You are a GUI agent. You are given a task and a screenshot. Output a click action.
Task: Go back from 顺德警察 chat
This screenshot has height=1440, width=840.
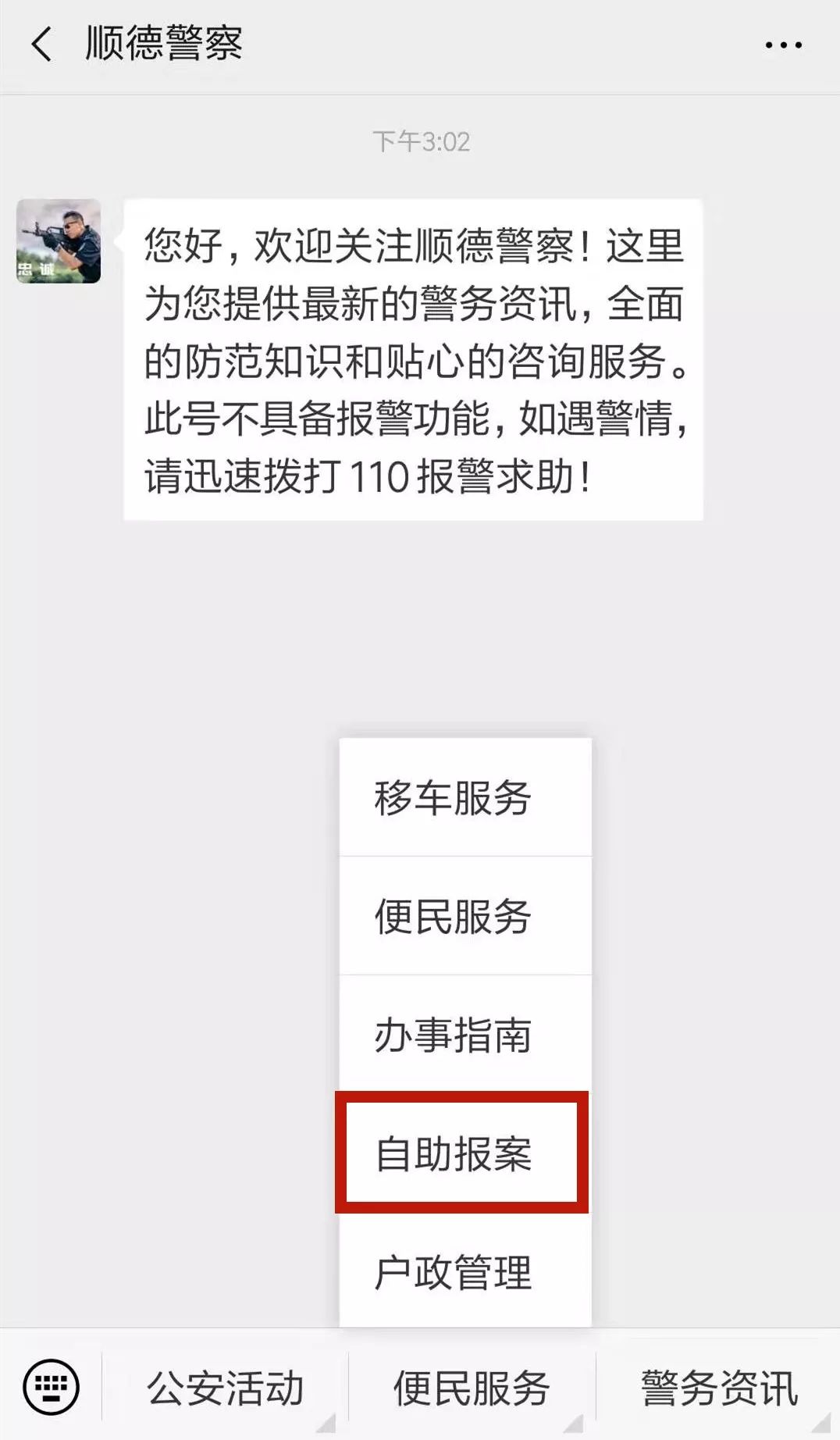[42, 44]
